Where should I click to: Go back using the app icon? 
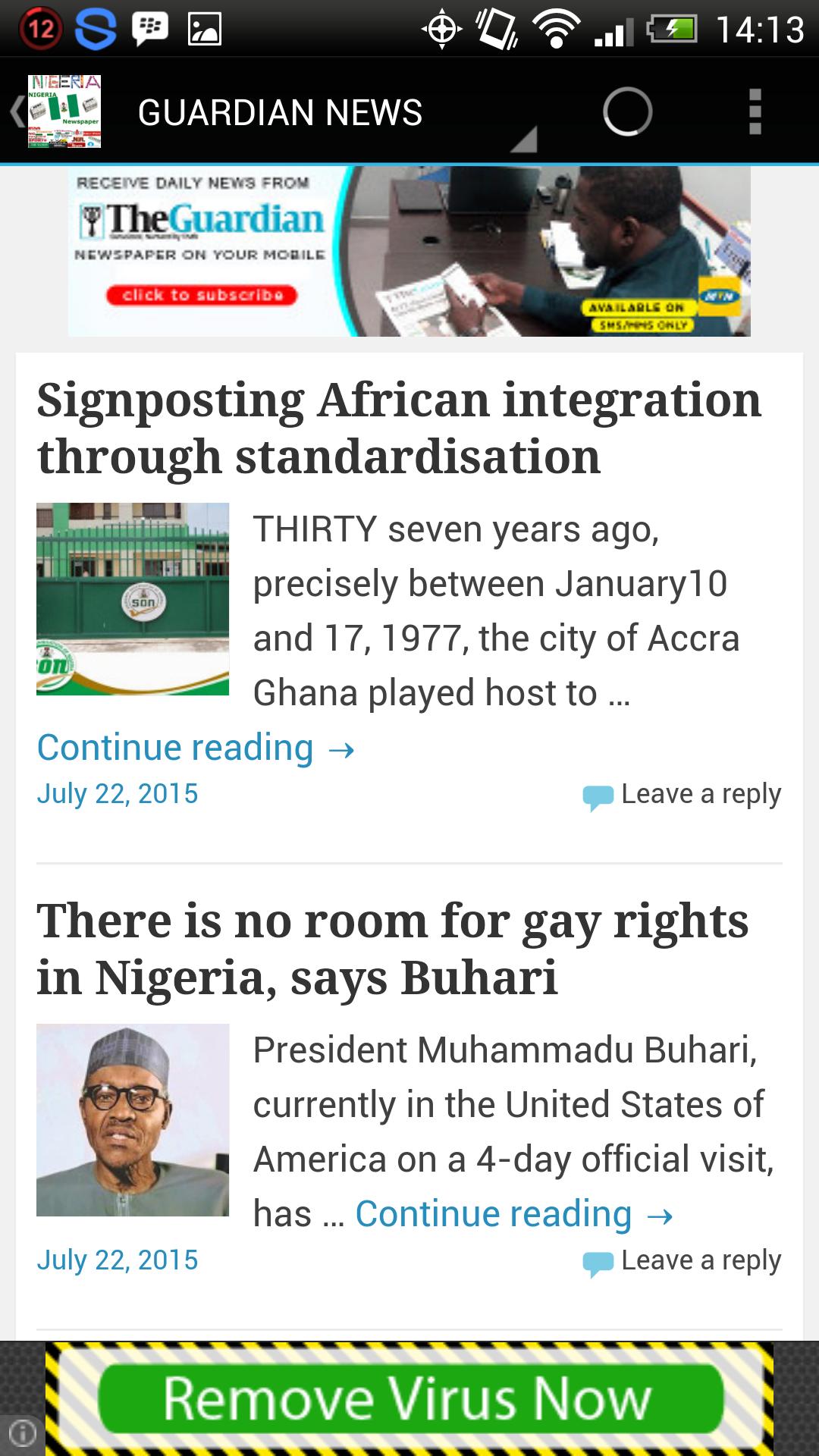(x=58, y=111)
